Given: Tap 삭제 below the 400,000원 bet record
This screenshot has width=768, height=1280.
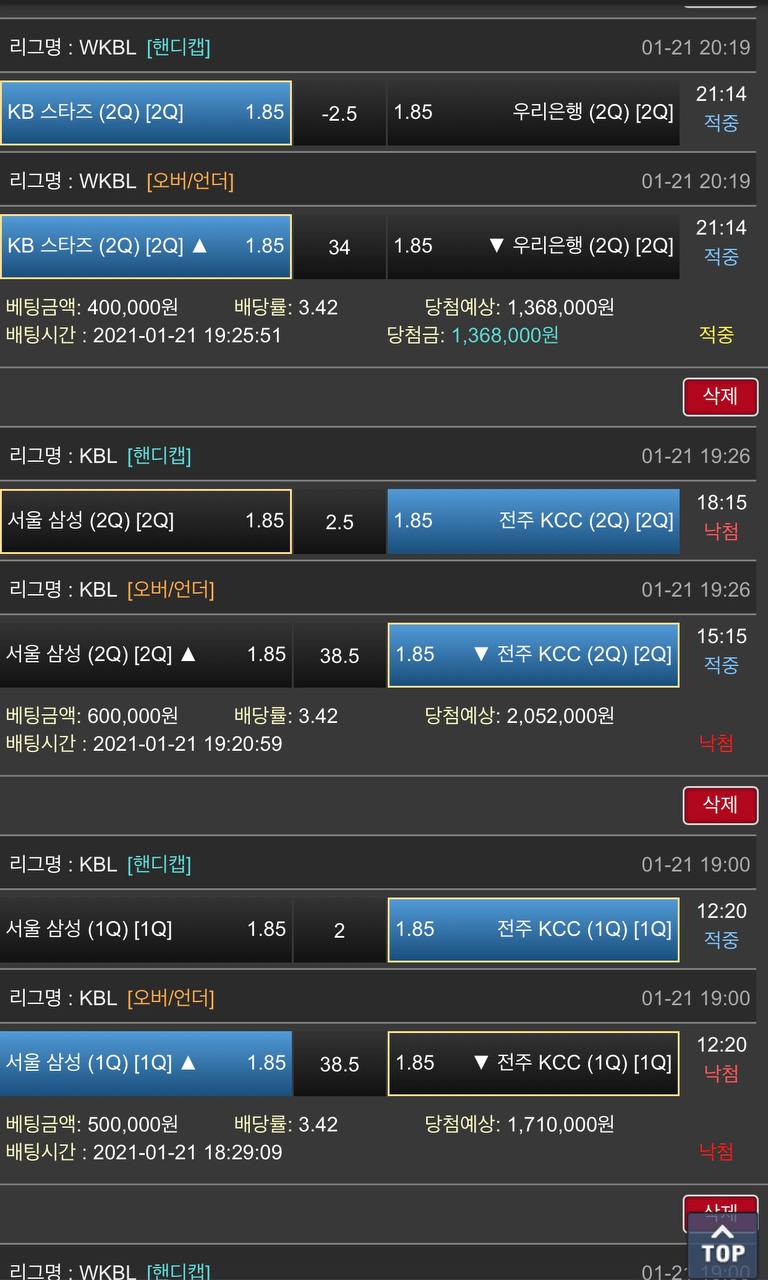Looking at the screenshot, I should tap(720, 396).
